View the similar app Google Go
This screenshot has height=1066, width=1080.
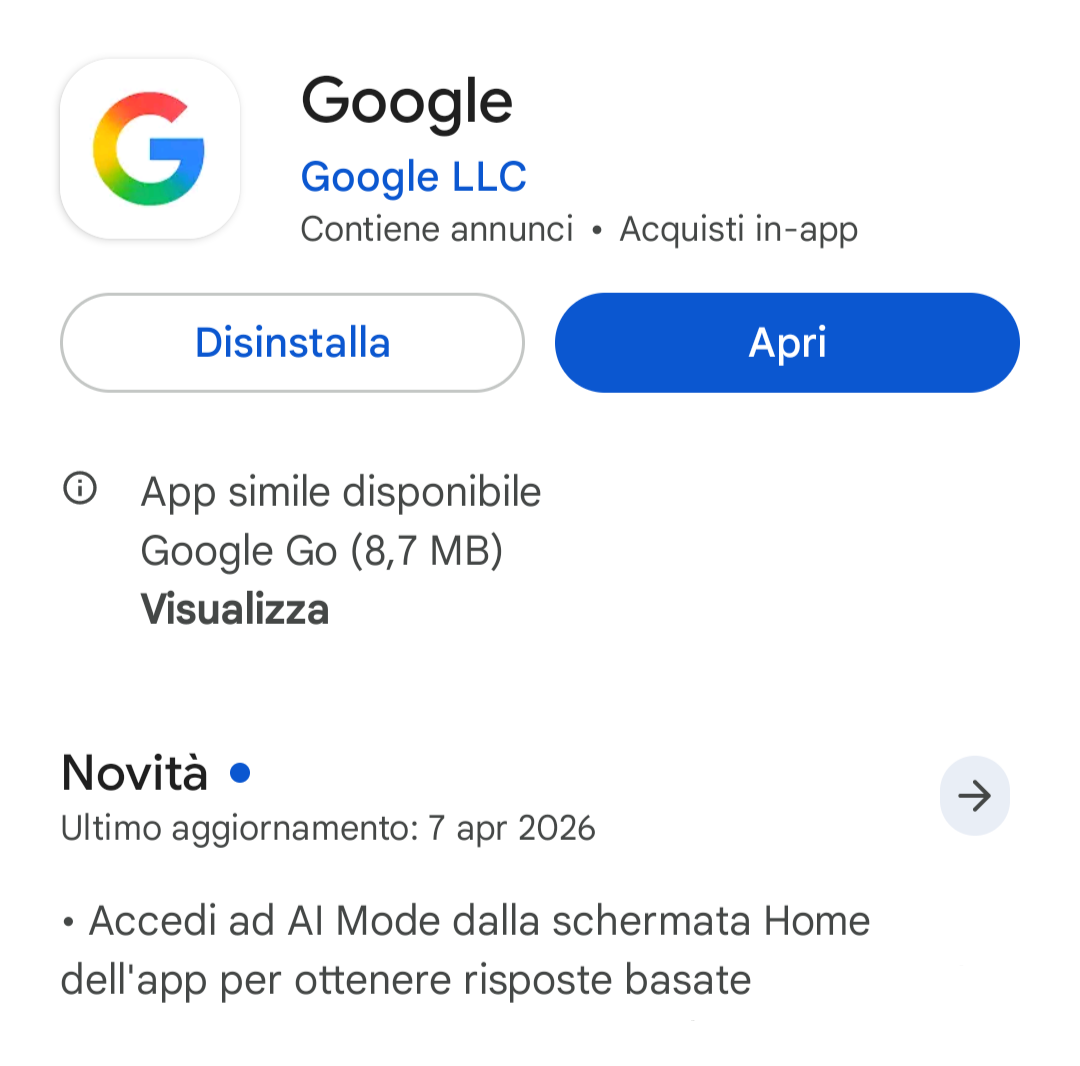(235, 609)
